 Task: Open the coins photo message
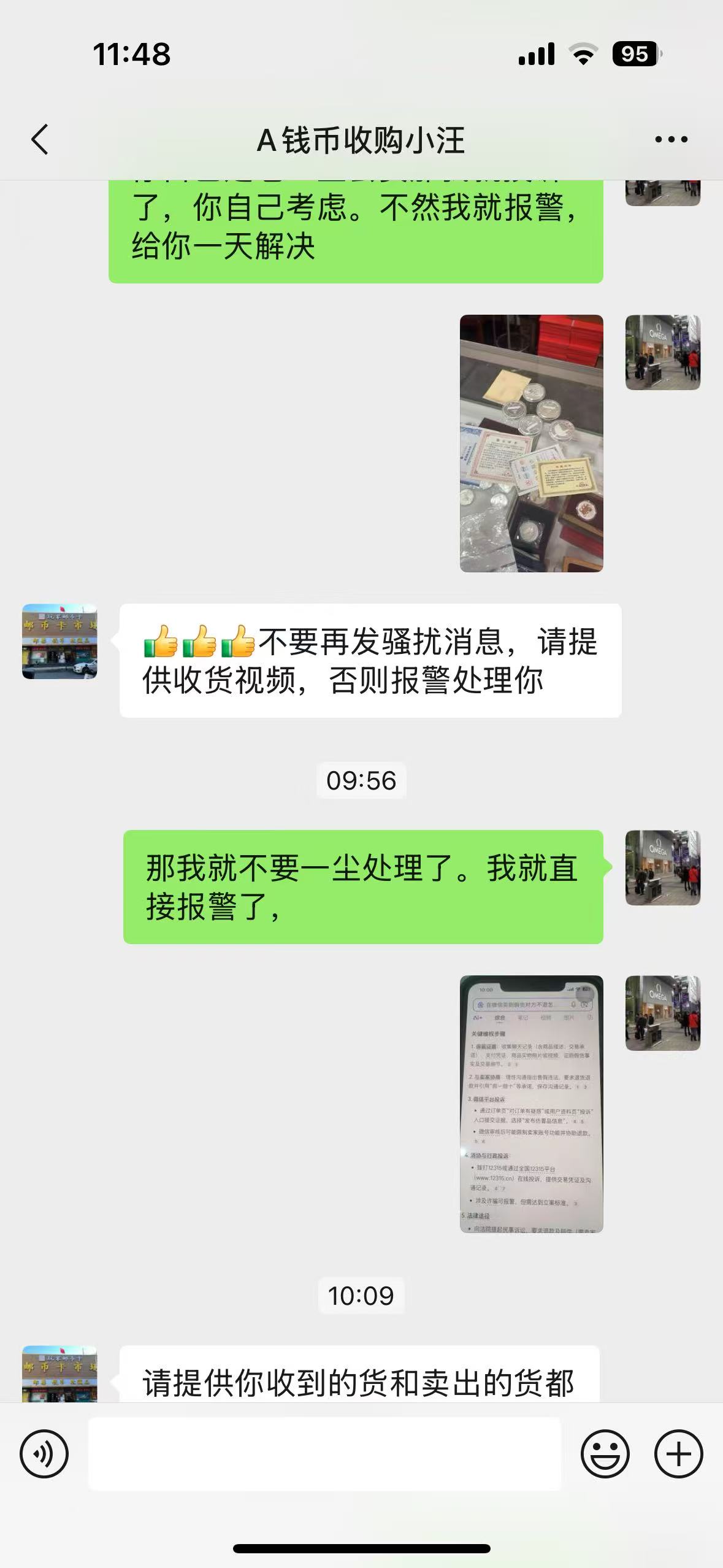531,443
